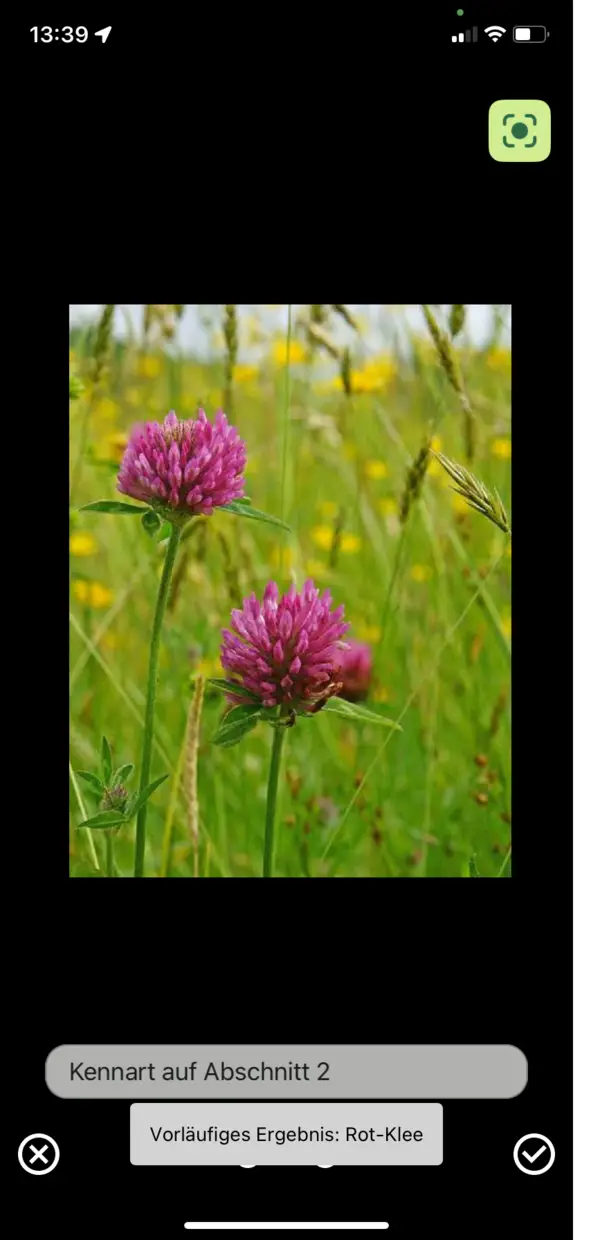Viewport: 600px width, 1240px height.
Task: Confirm with the checkmark circle button
Action: (x=534, y=1154)
